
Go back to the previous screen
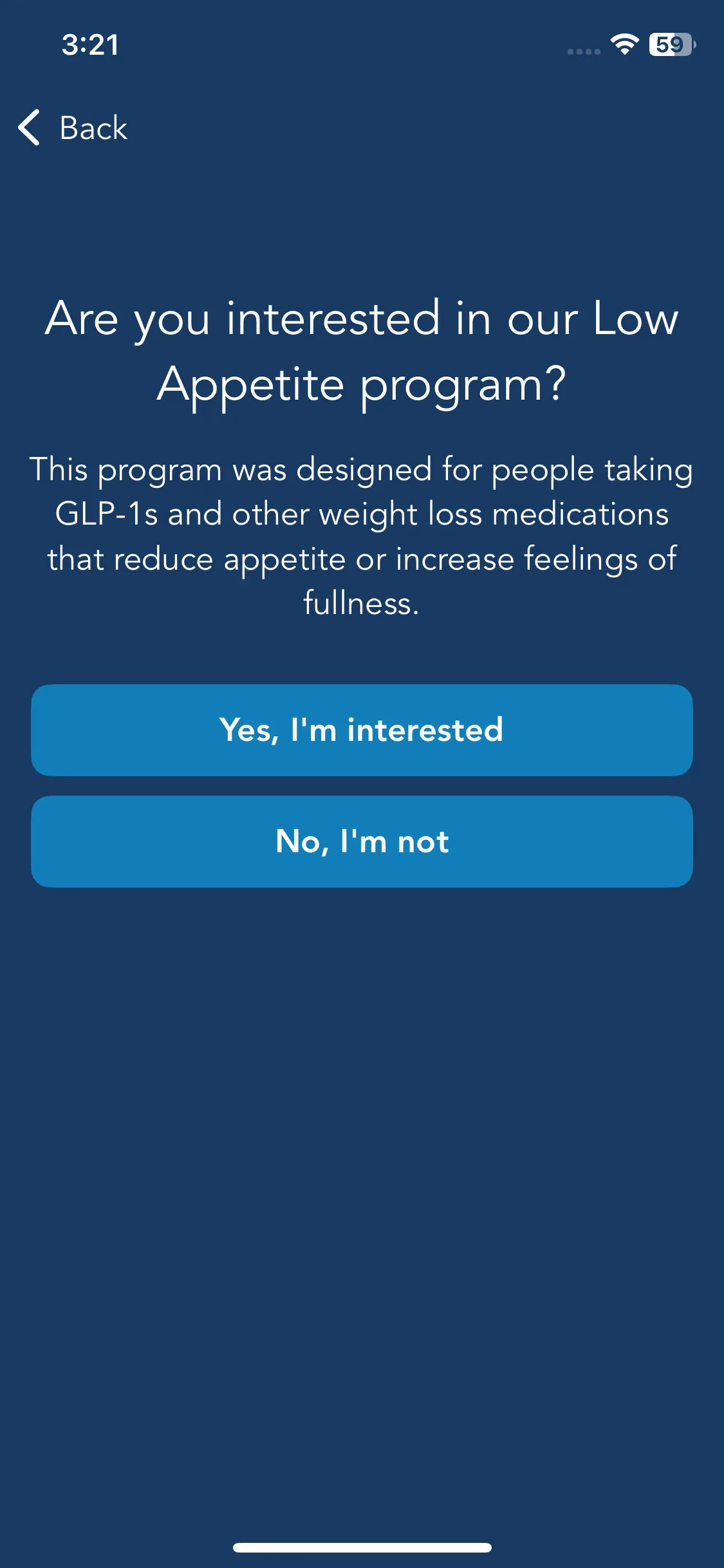click(73, 127)
